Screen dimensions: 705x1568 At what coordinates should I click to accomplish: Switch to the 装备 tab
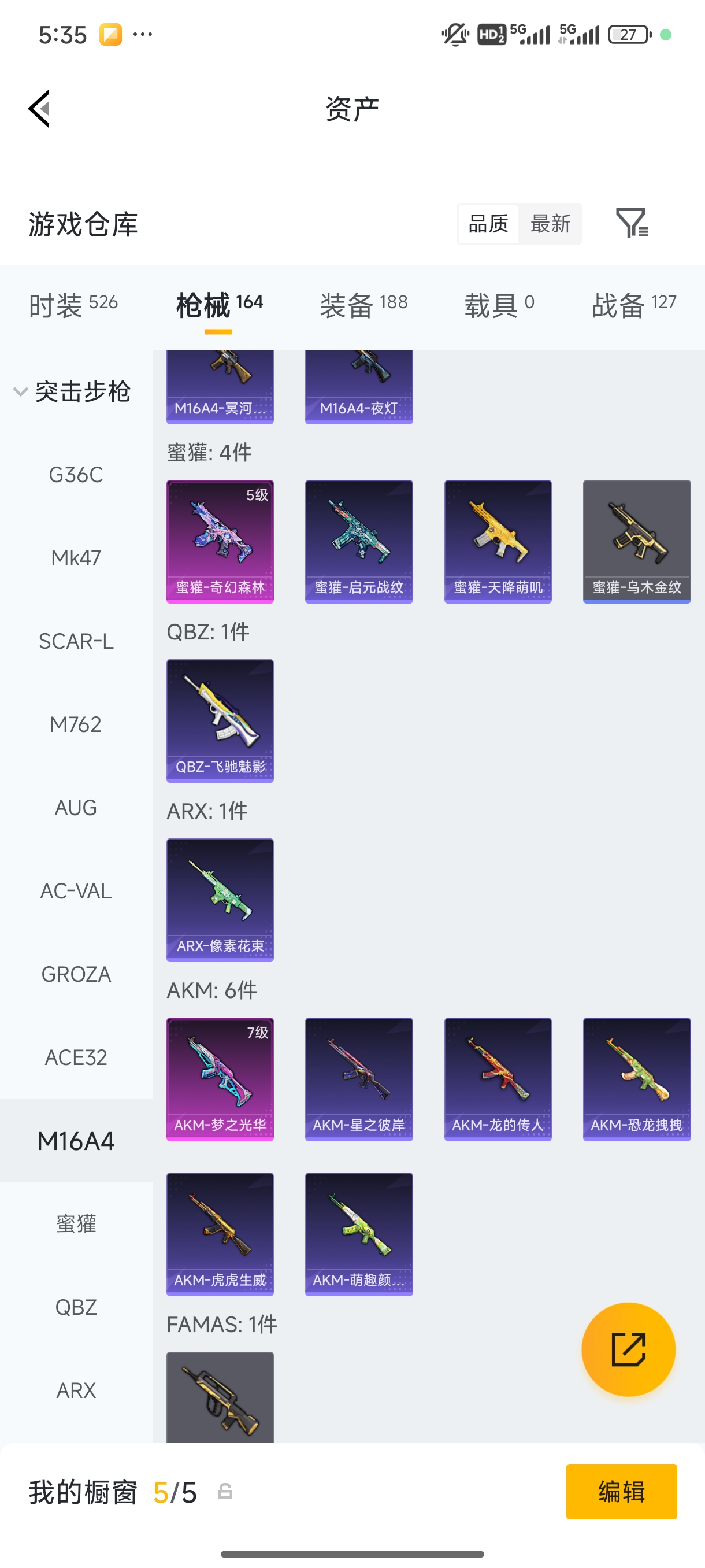coord(363,304)
